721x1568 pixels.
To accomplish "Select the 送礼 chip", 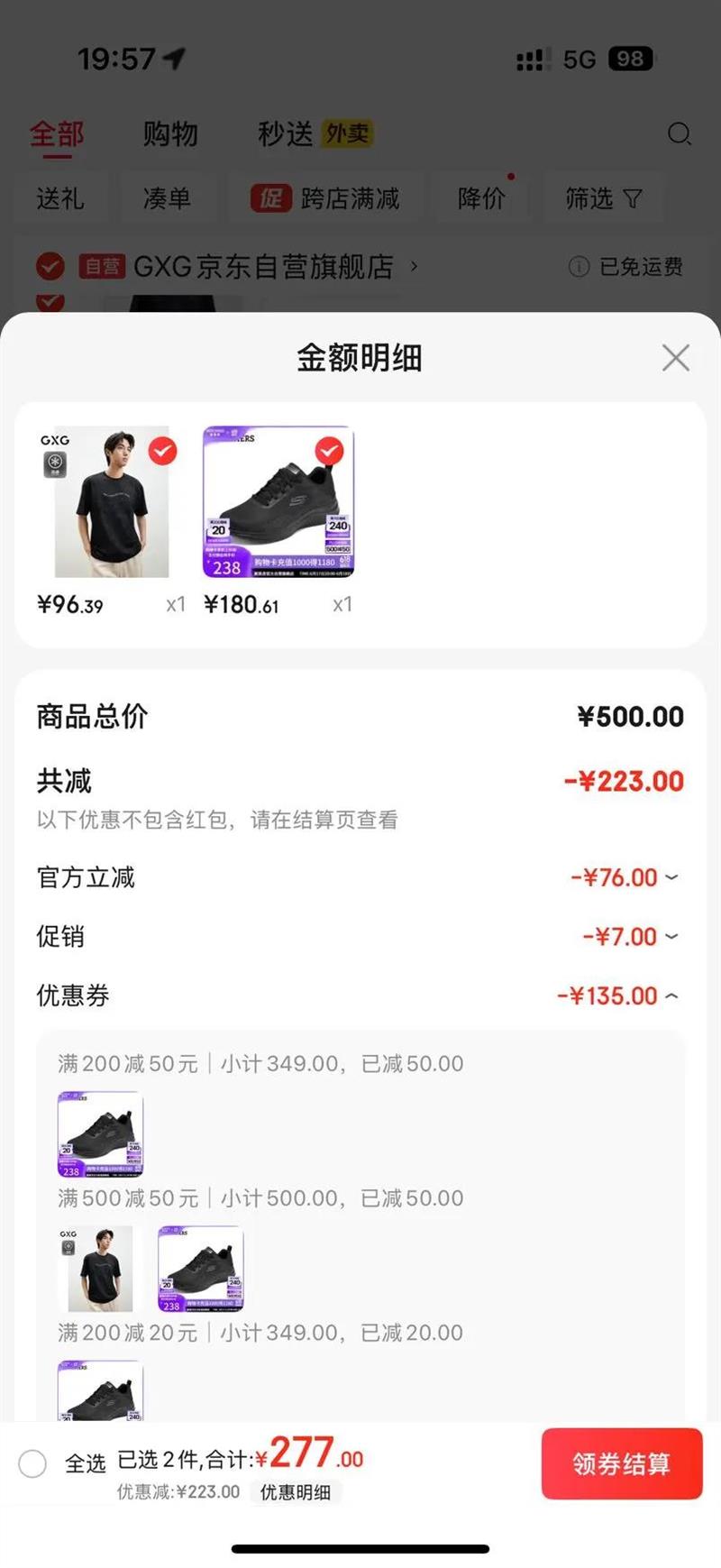I will tap(60, 198).
